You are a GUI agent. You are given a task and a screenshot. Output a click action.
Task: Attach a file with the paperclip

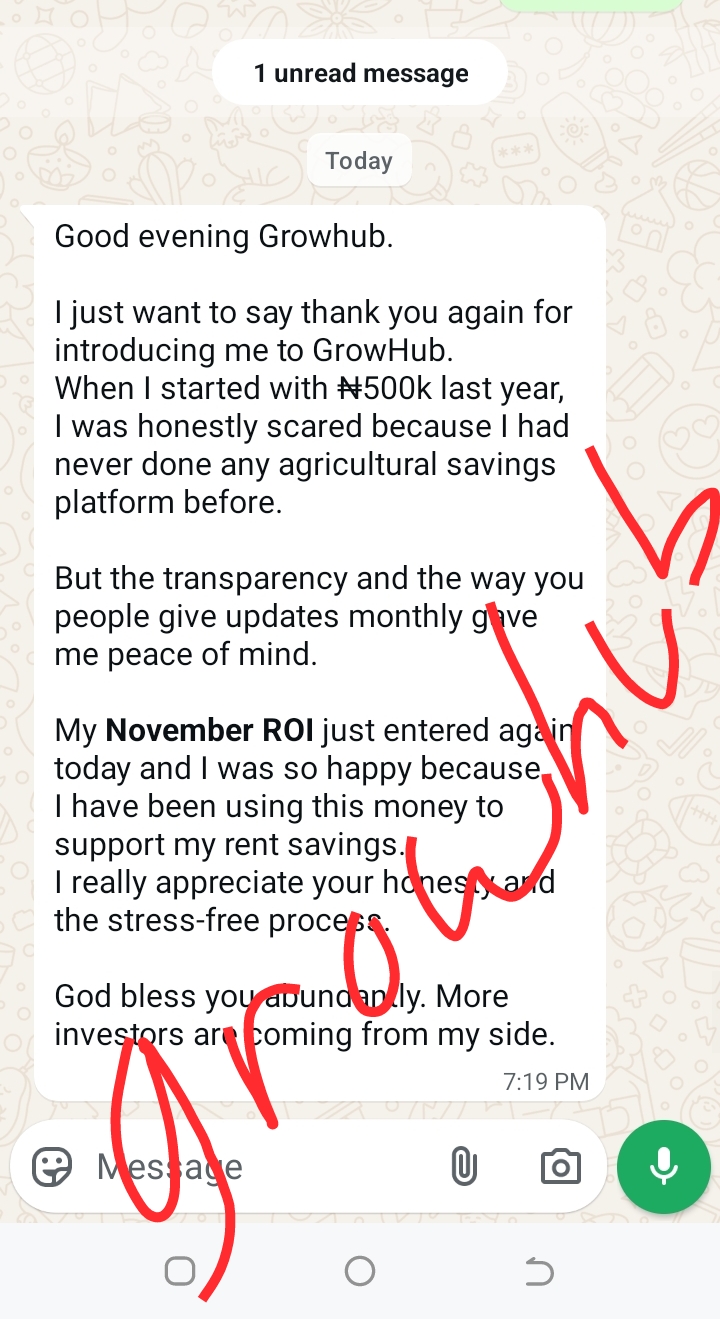click(x=463, y=1166)
